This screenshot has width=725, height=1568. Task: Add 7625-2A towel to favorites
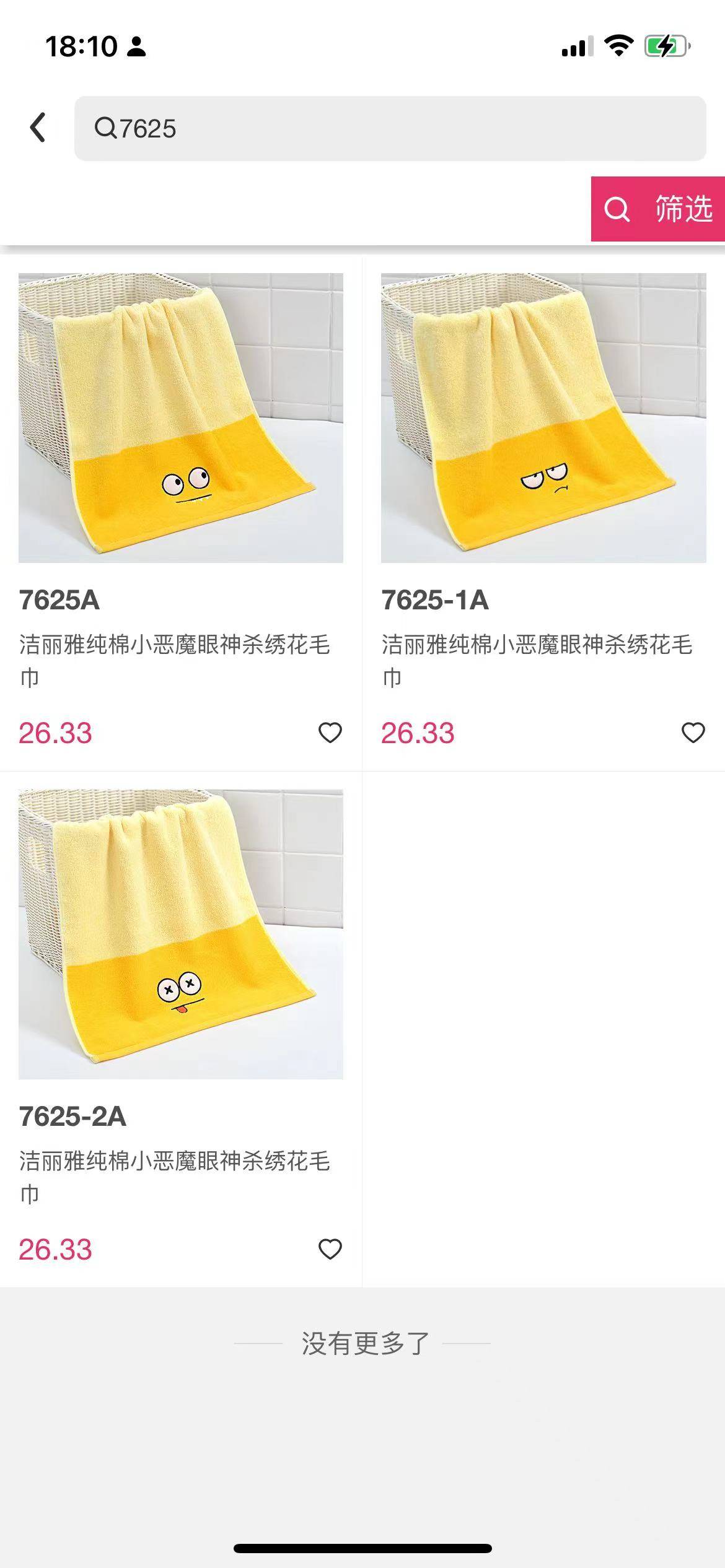coord(330,1249)
